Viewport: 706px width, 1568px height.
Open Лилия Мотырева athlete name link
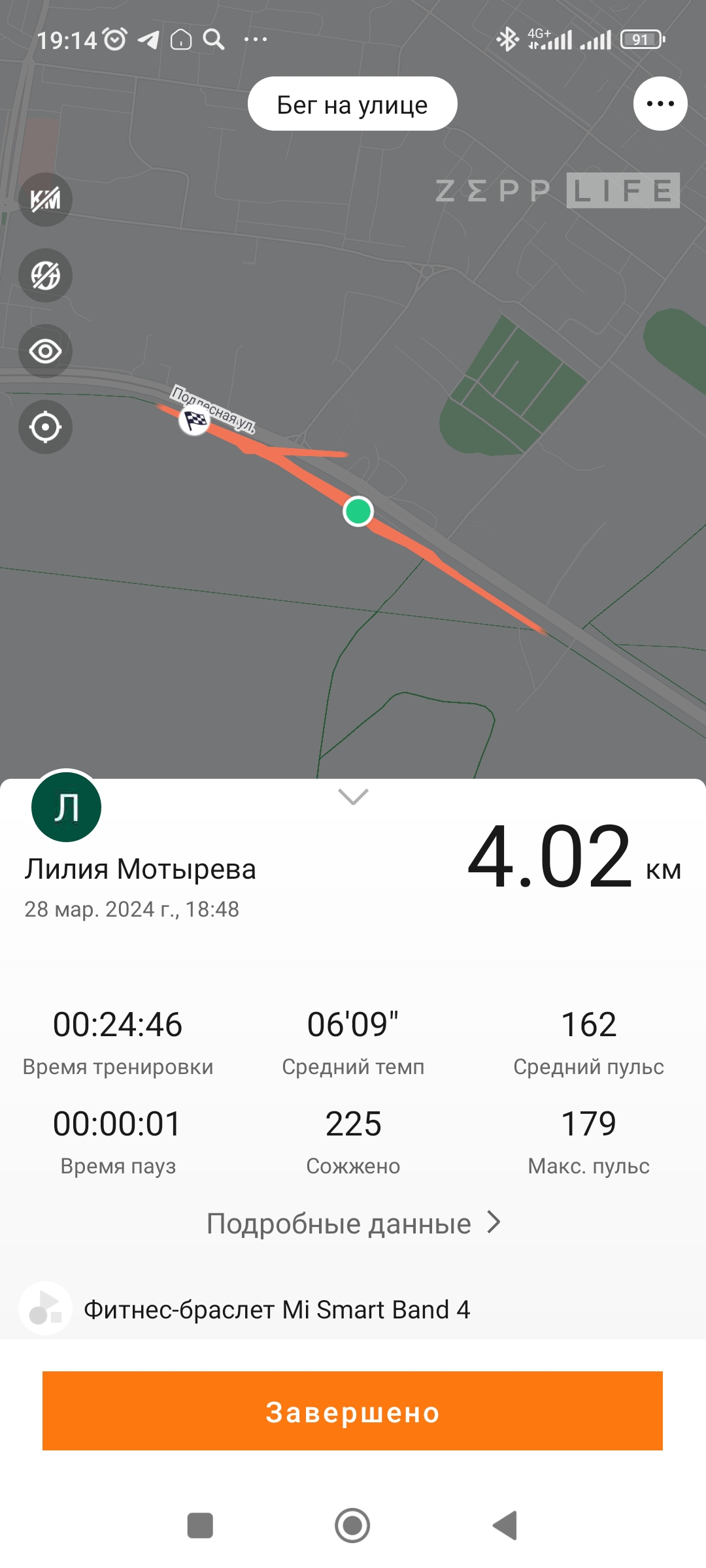point(141,869)
